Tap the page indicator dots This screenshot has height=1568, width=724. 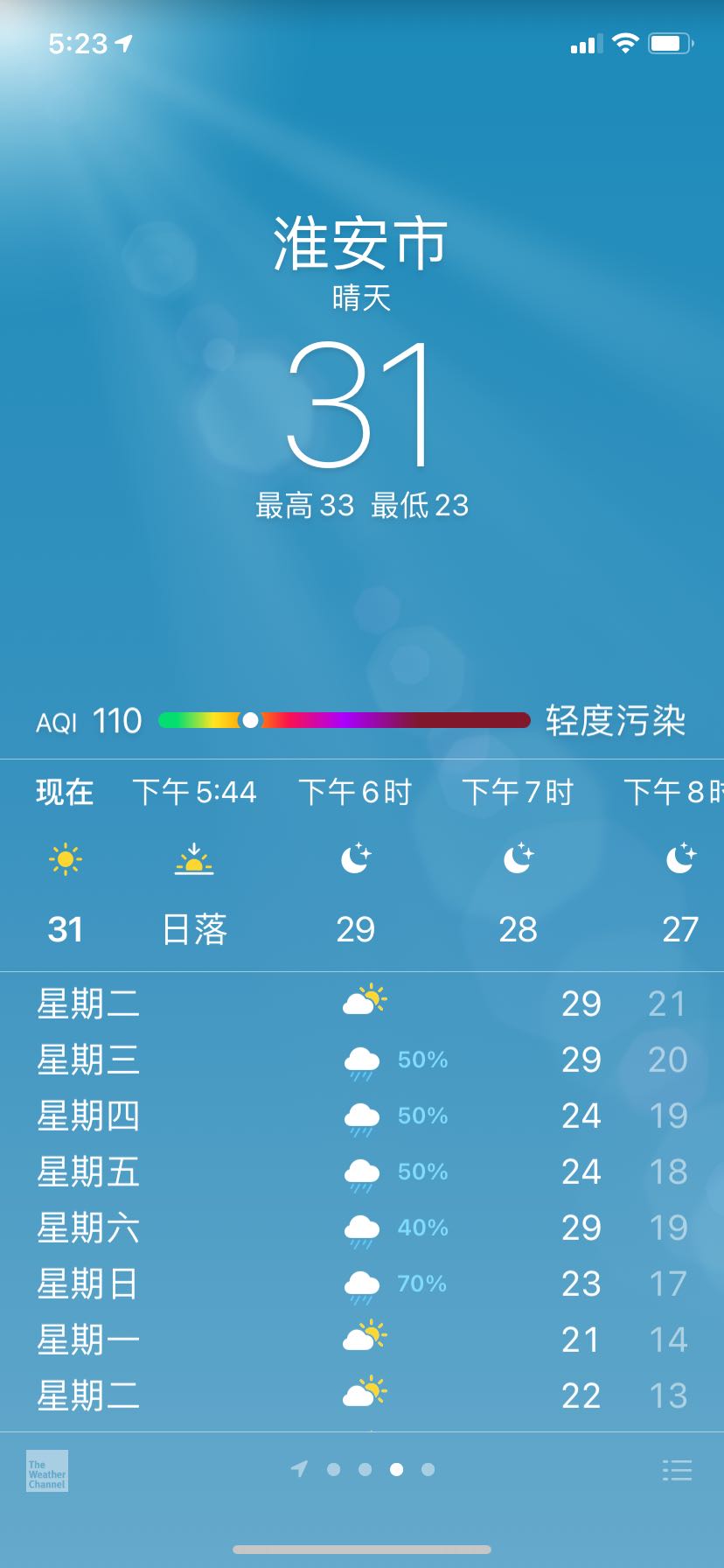[x=363, y=1469]
